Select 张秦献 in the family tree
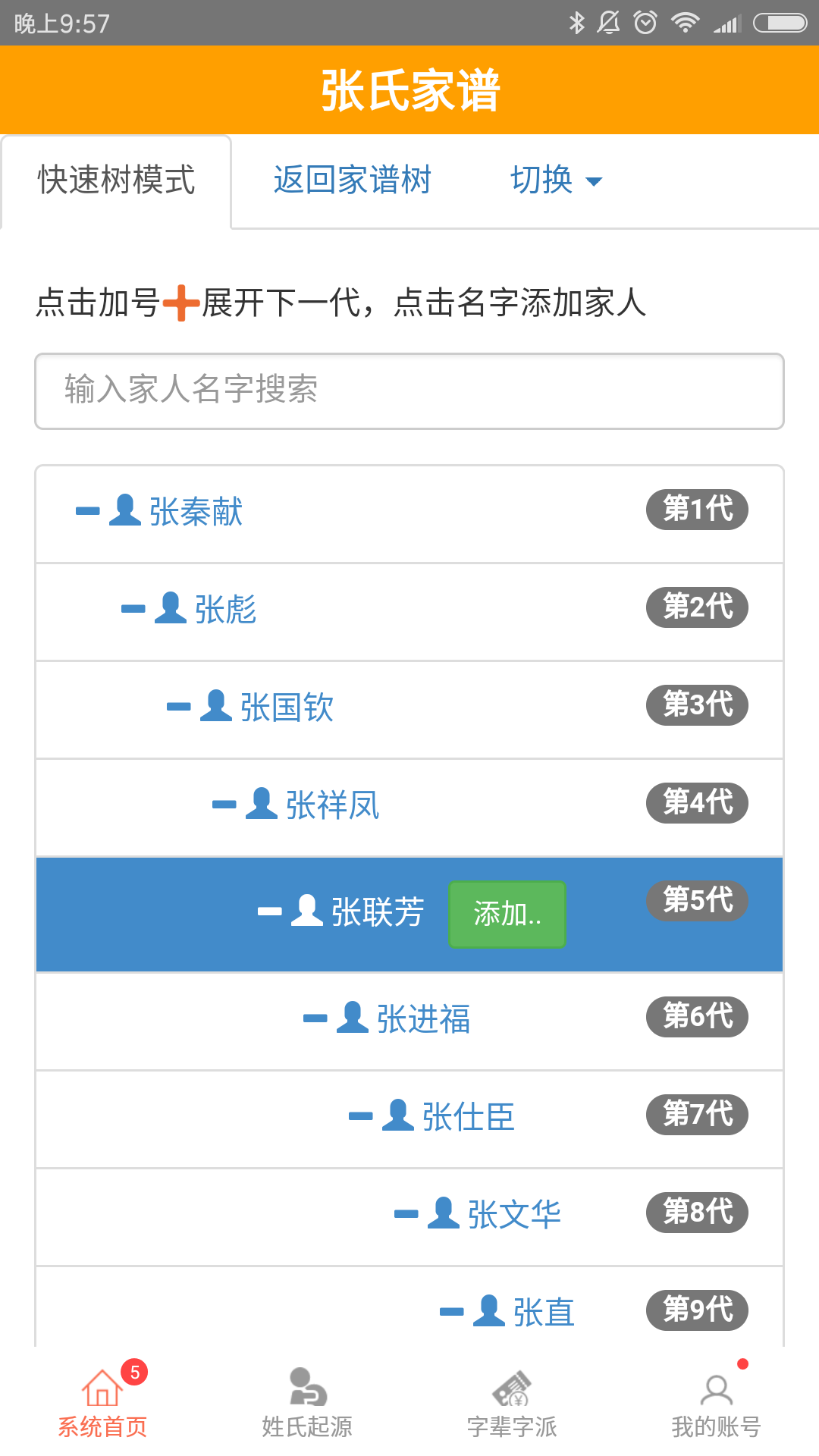 (x=196, y=512)
